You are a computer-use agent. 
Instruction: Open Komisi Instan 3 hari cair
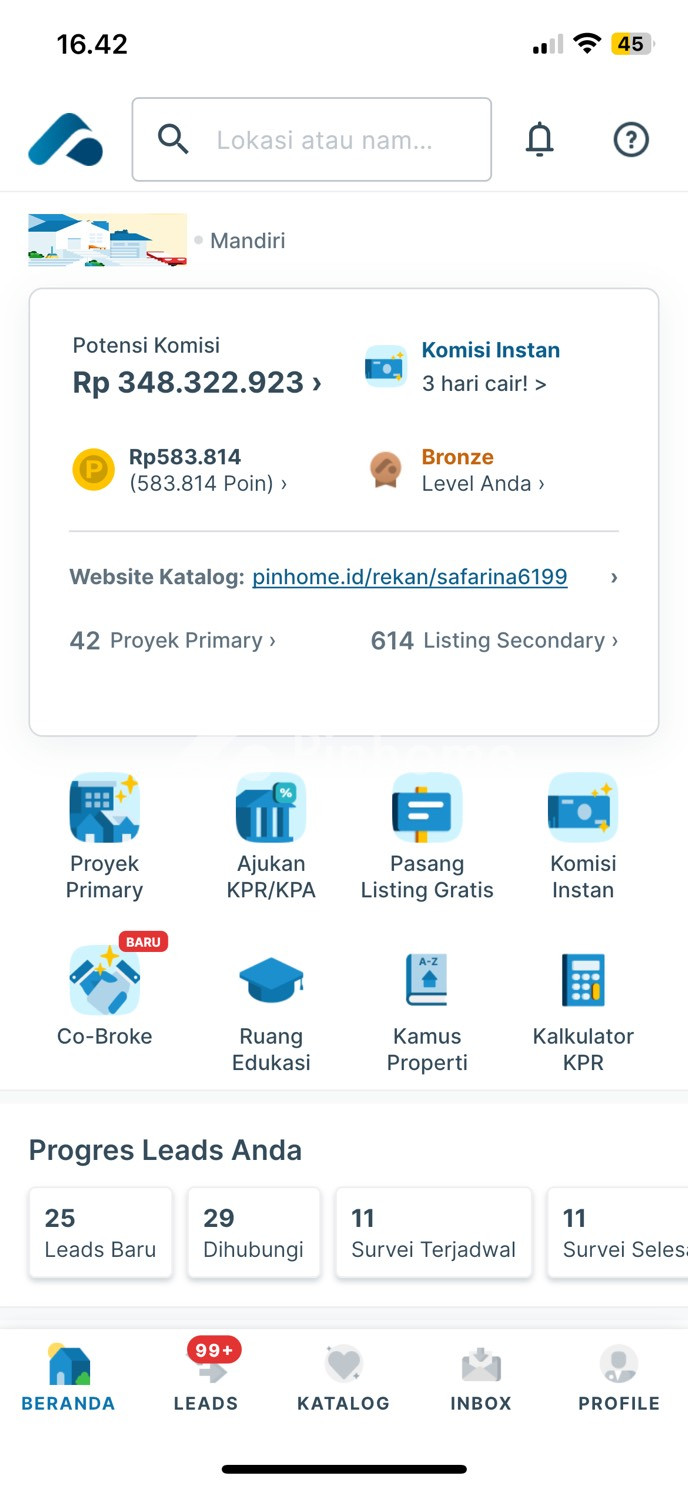(x=489, y=366)
